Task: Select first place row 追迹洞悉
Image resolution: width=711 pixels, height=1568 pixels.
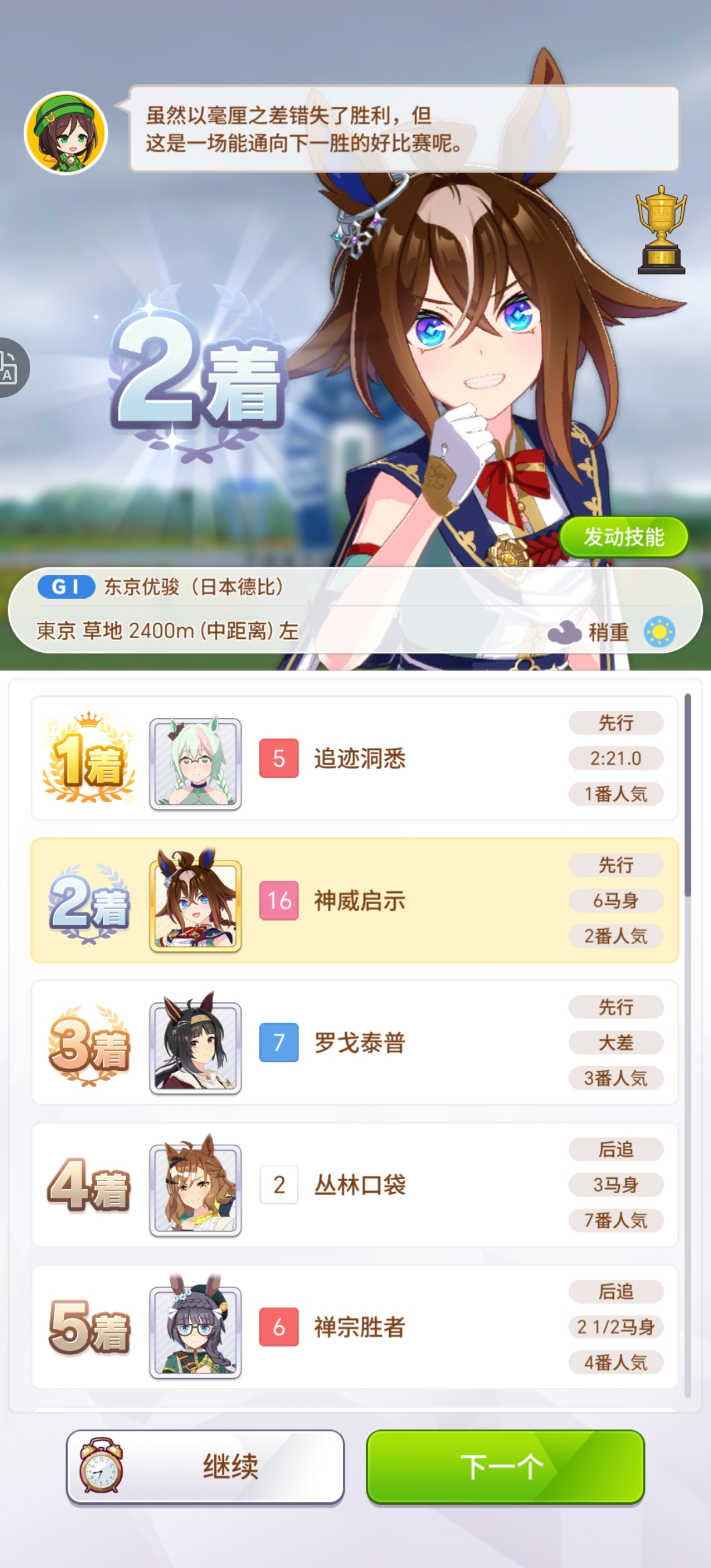Action: pos(355,758)
